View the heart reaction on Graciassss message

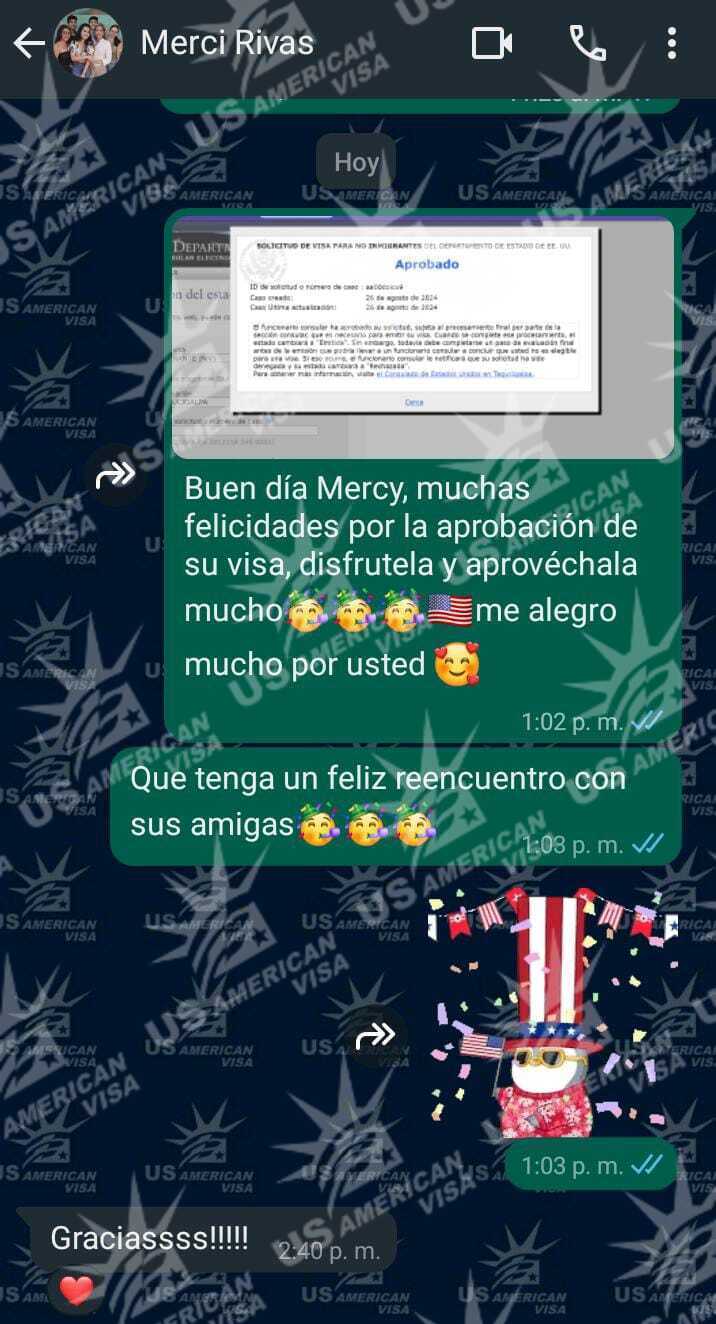point(76,1291)
